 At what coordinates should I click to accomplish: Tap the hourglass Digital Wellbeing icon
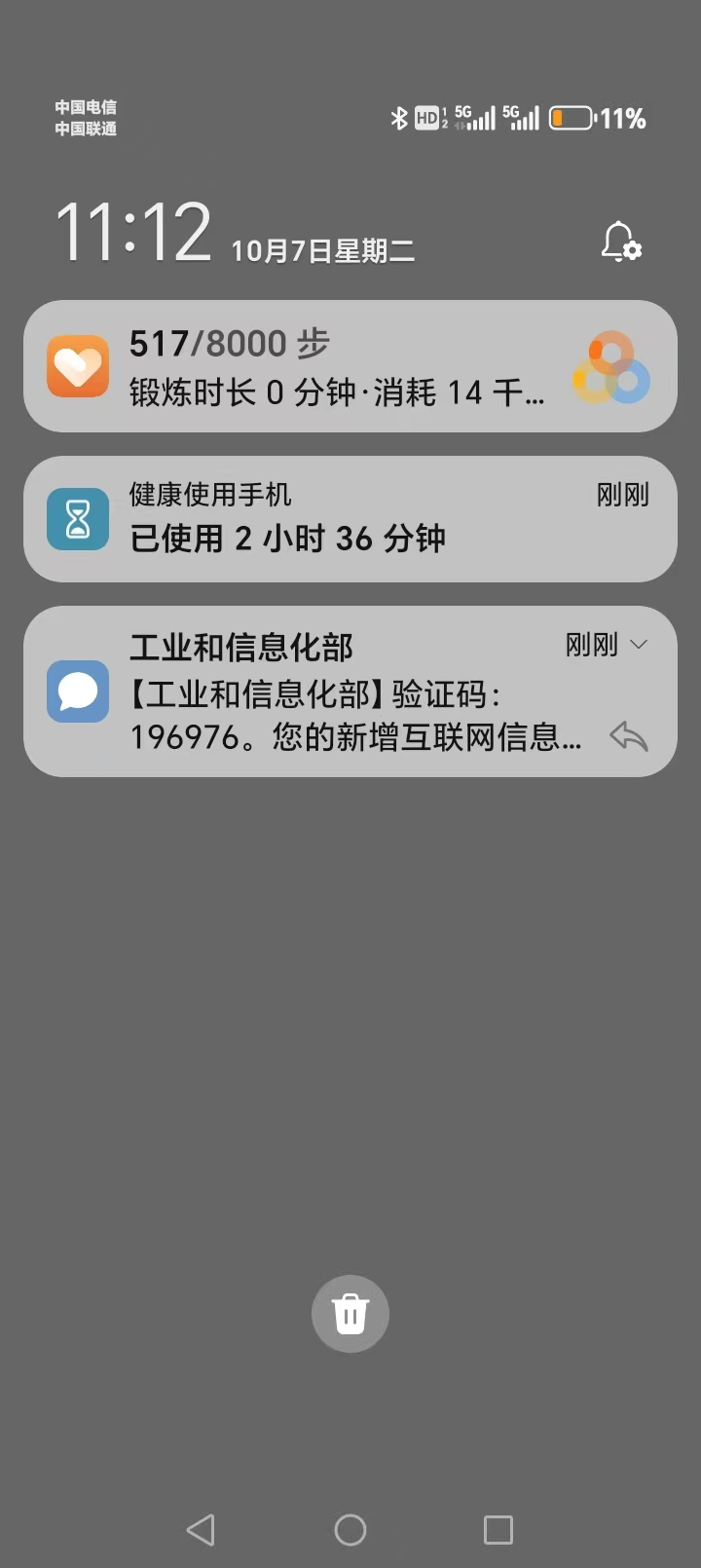click(x=78, y=519)
